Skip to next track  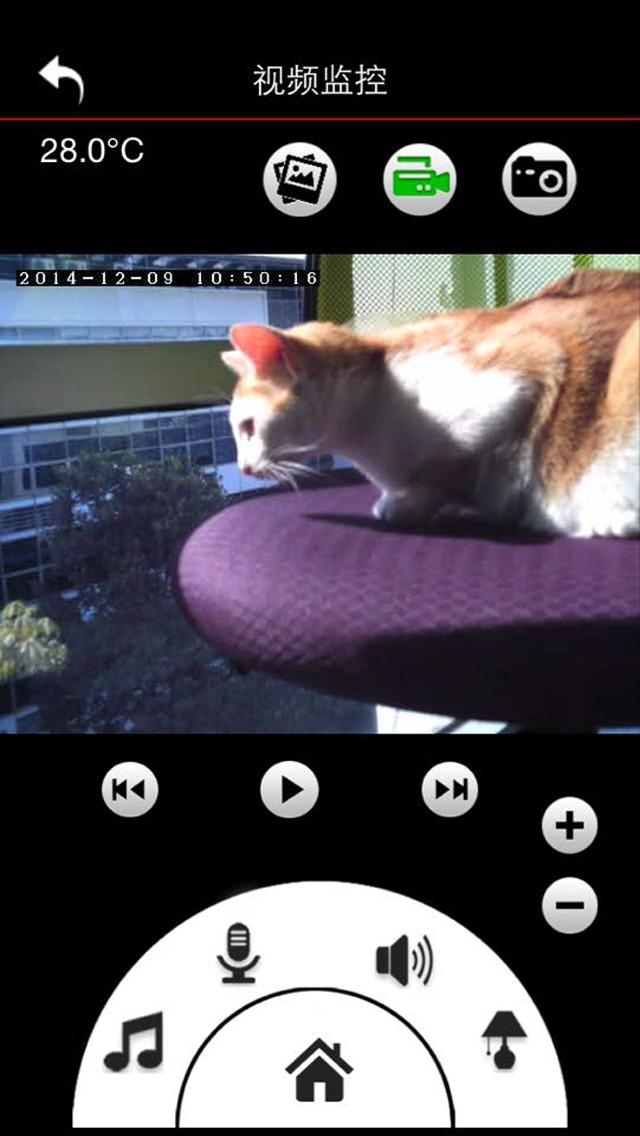point(450,789)
